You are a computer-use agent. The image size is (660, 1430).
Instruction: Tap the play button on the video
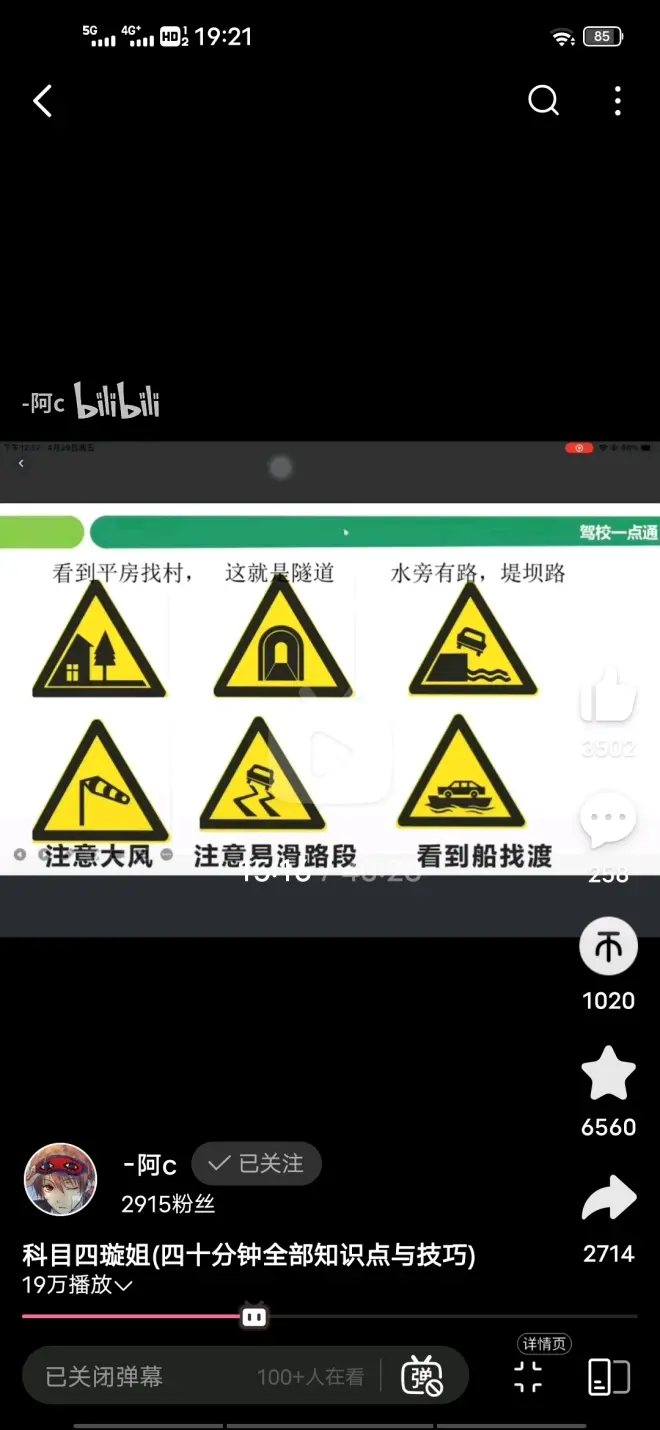pos(332,752)
